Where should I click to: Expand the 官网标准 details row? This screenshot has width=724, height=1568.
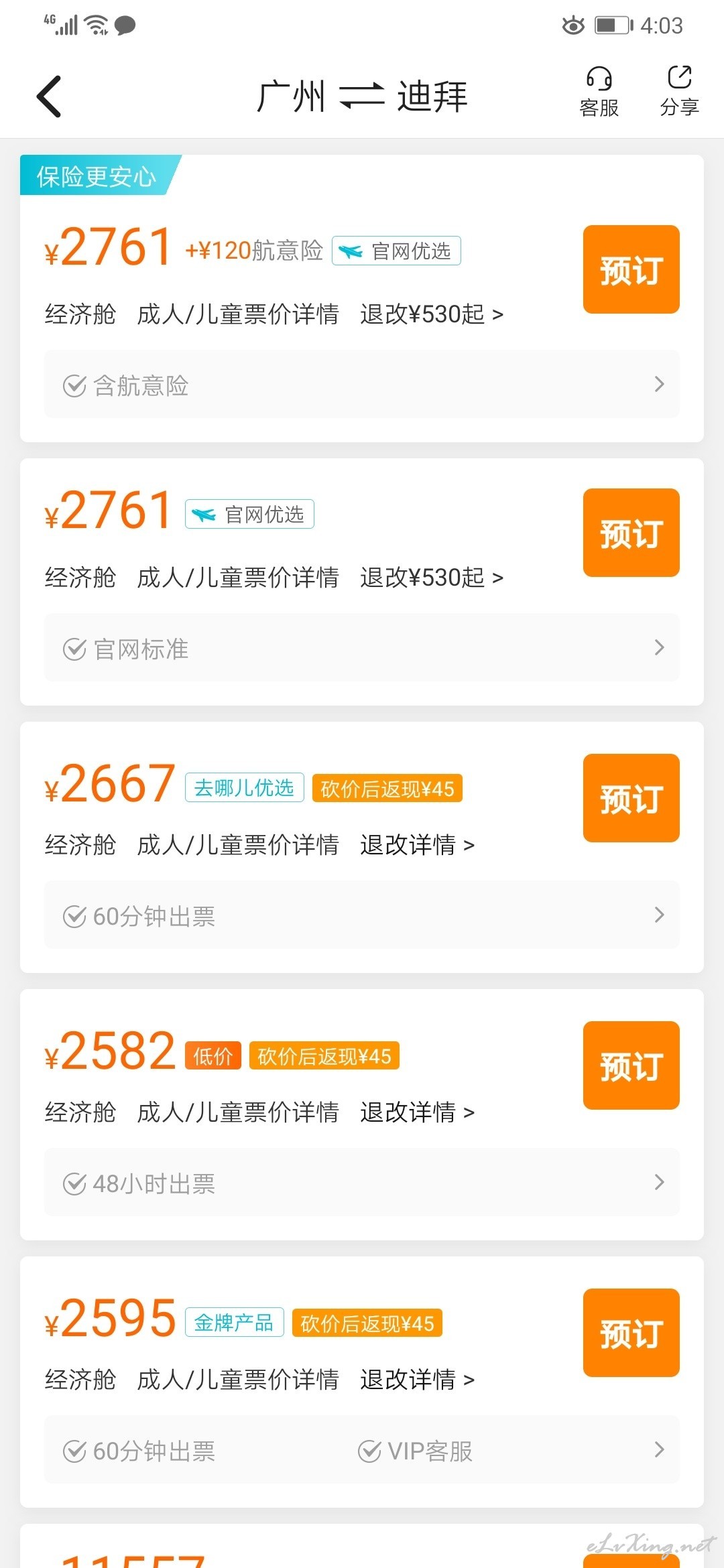[362, 647]
